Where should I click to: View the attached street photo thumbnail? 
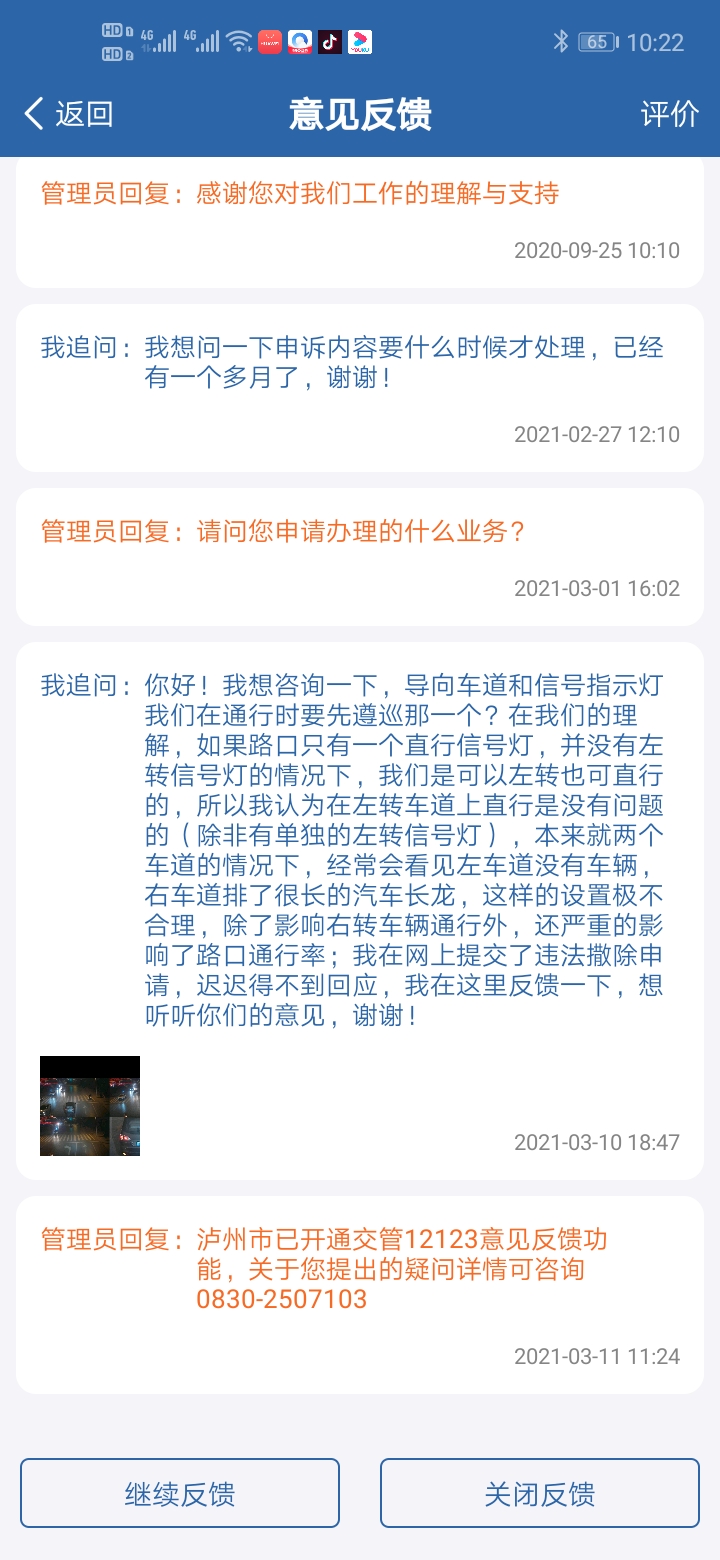click(90, 1105)
